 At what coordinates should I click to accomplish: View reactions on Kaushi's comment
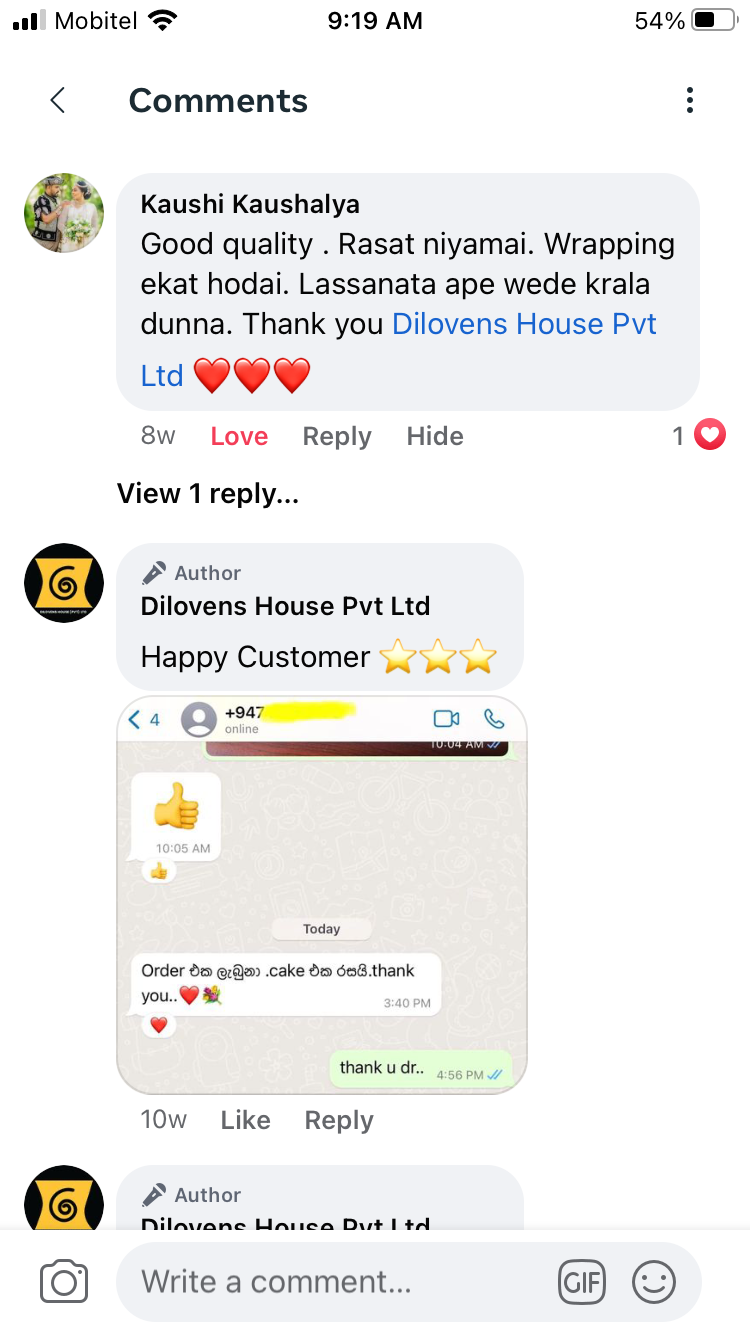[698, 435]
